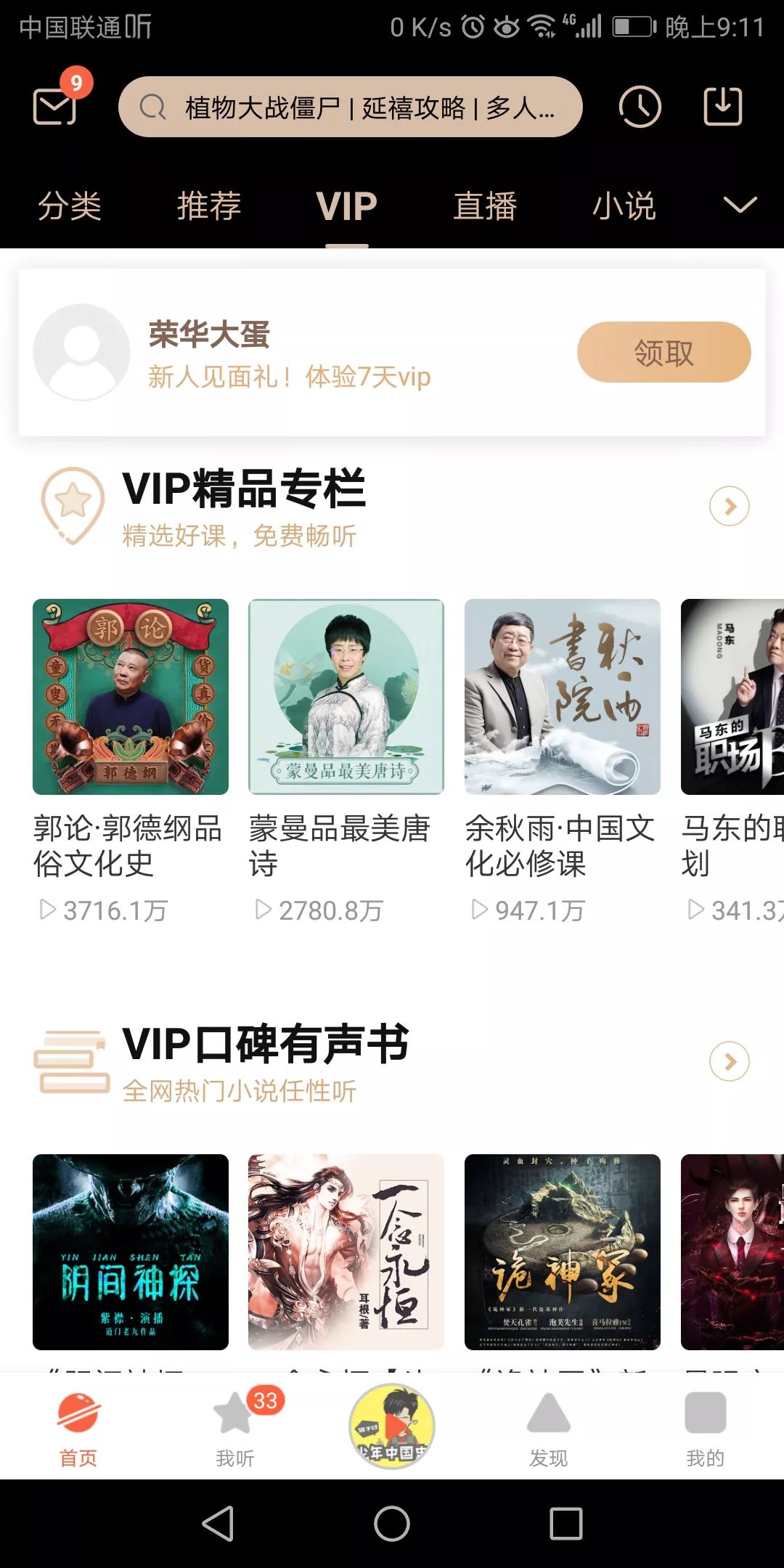Open the message inbox envelope icon
784x1568 pixels.
55,107
